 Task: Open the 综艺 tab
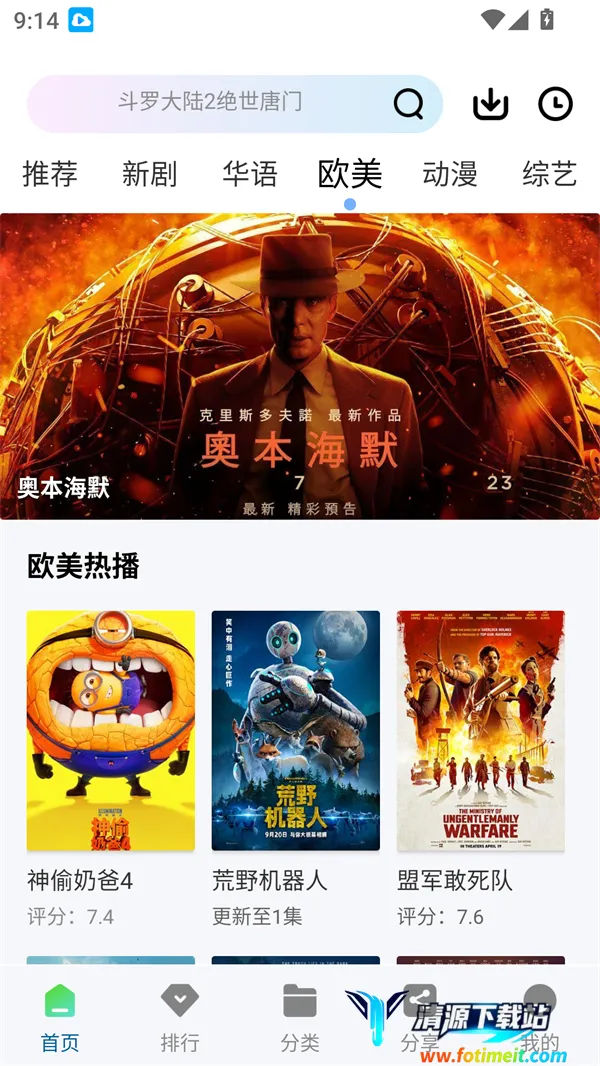[x=549, y=174]
